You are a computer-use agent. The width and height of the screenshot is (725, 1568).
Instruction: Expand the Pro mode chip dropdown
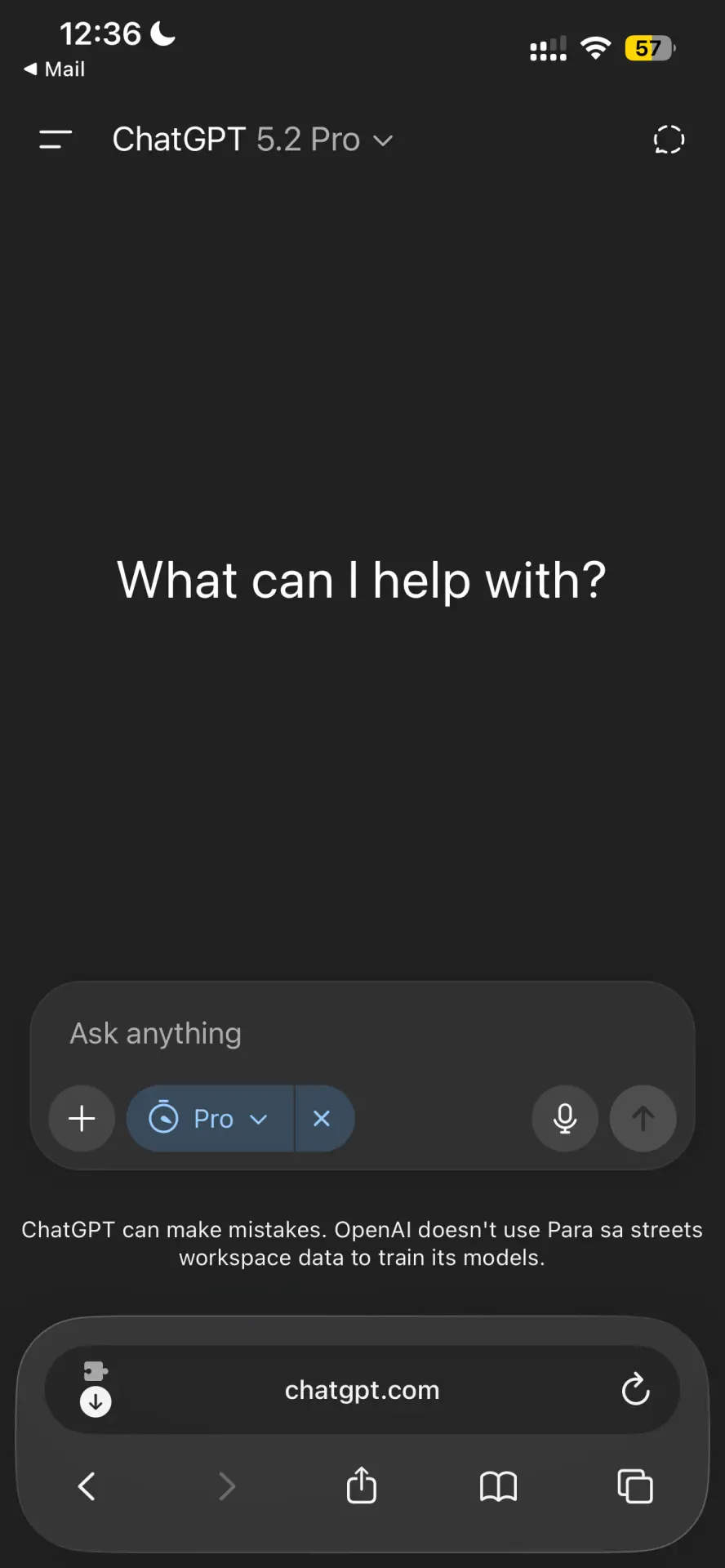[210, 1118]
